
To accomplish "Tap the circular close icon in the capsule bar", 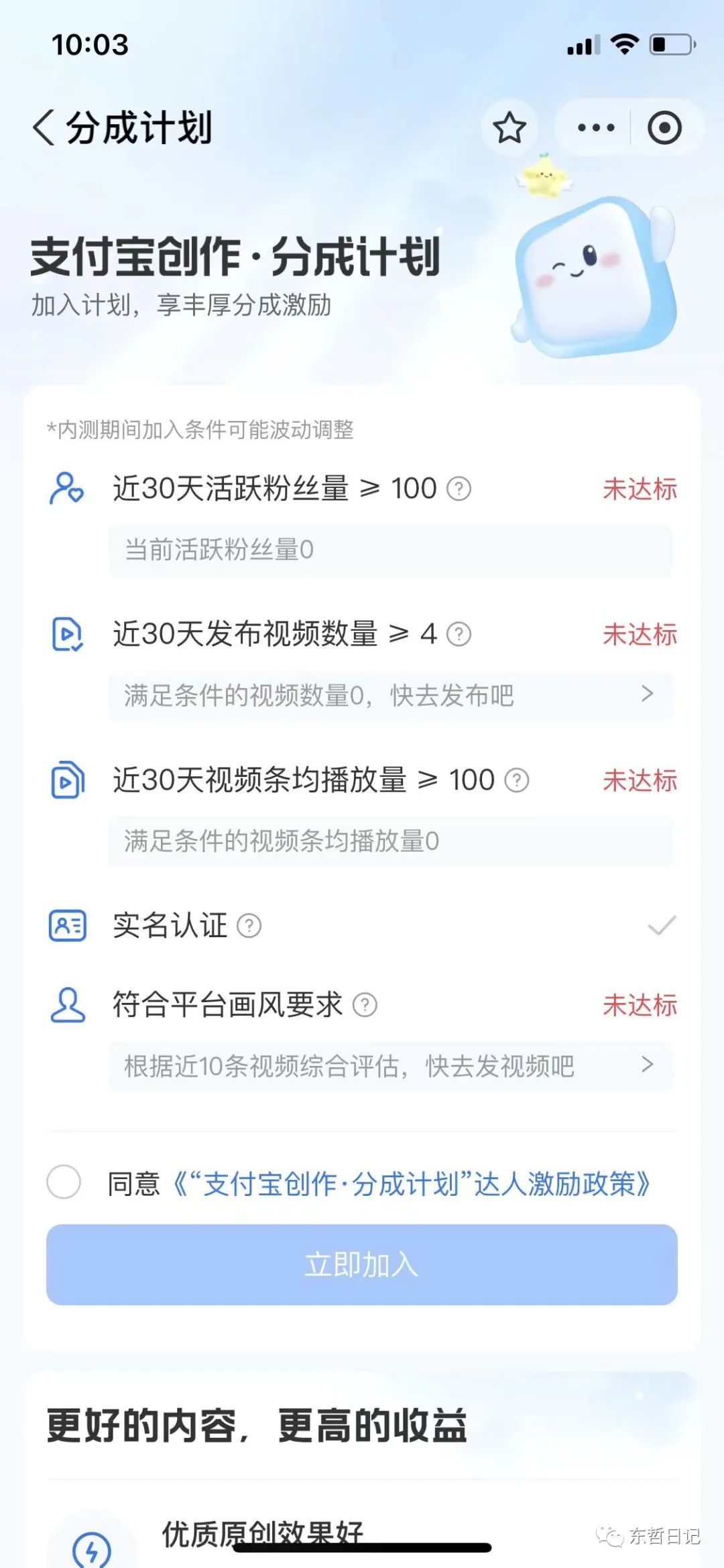I will (664, 127).
